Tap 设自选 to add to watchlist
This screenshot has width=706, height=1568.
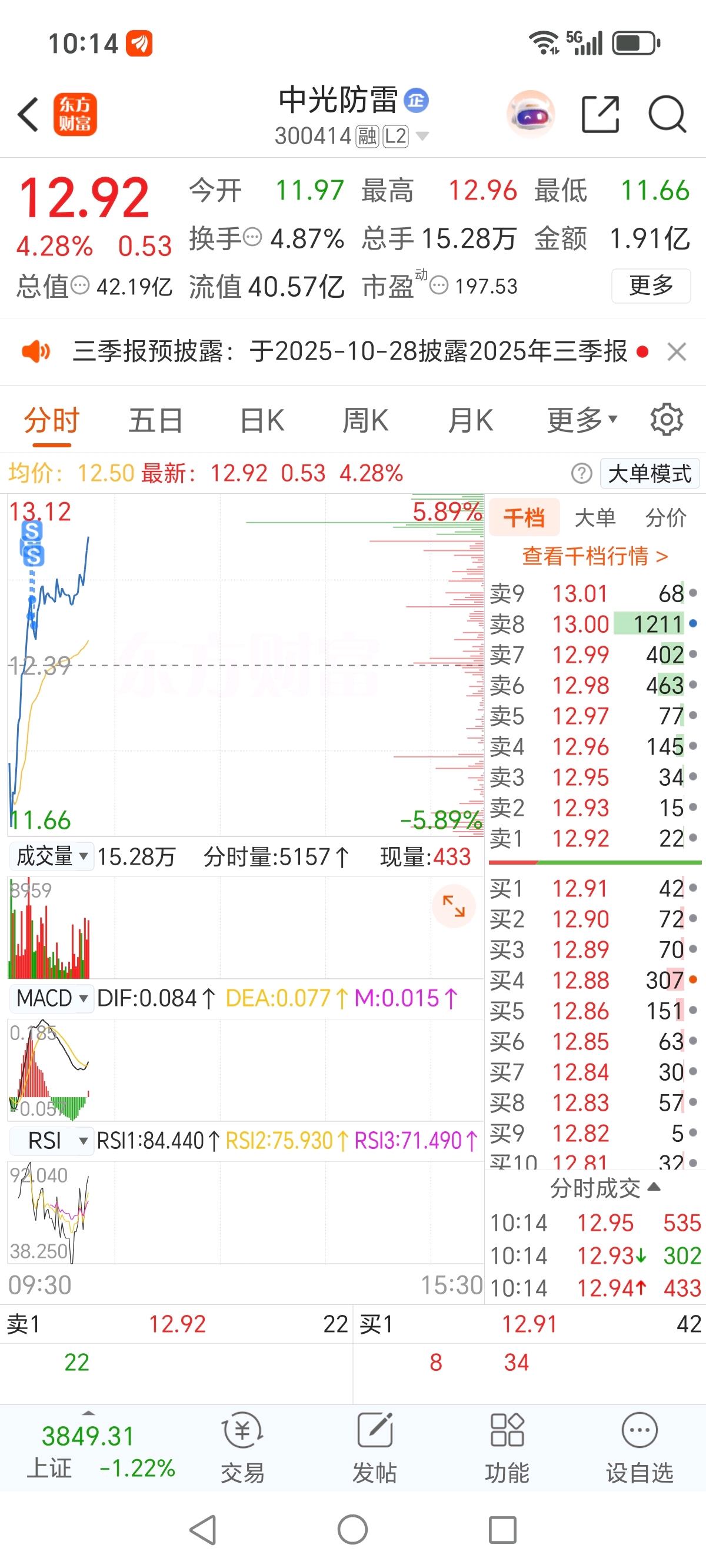tap(639, 1449)
